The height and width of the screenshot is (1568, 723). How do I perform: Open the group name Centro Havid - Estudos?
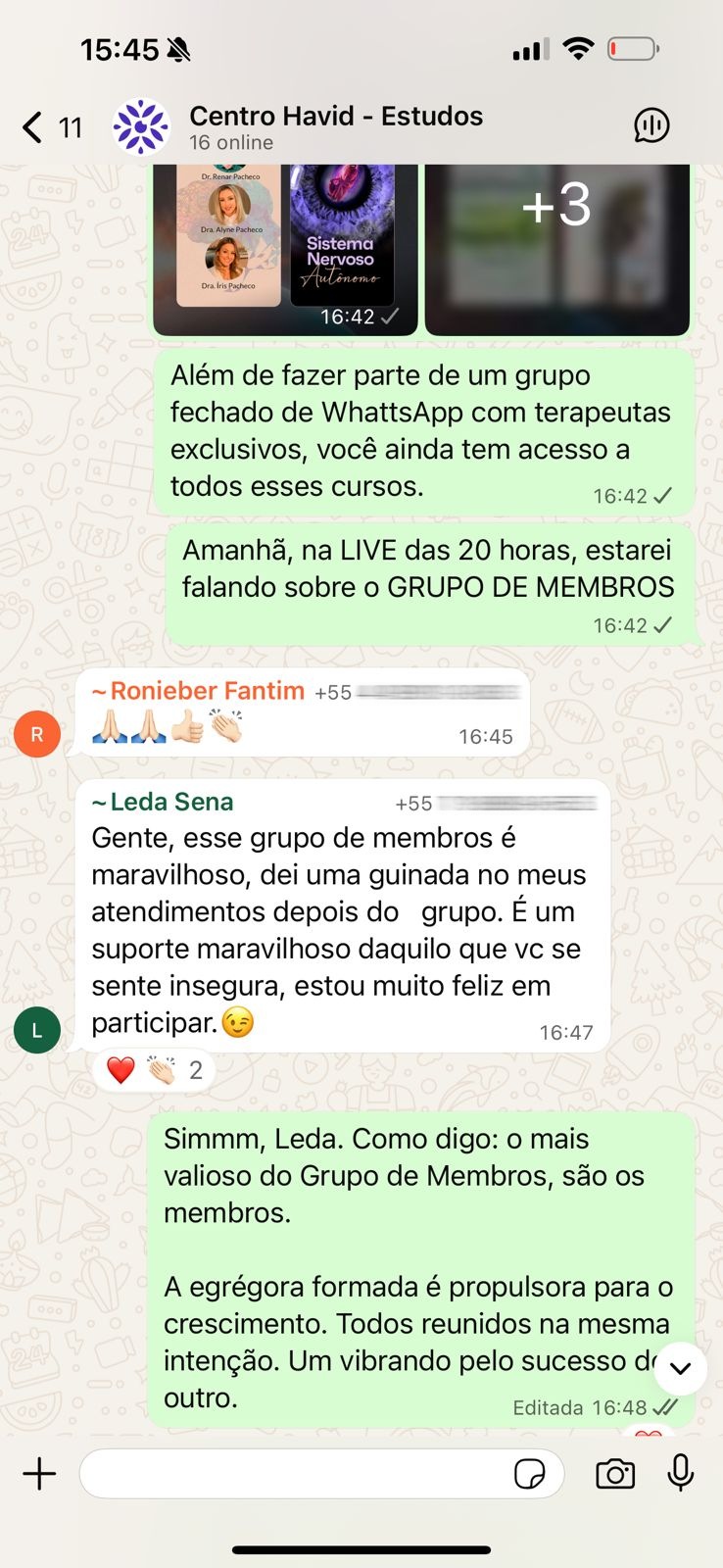[336, 116]
